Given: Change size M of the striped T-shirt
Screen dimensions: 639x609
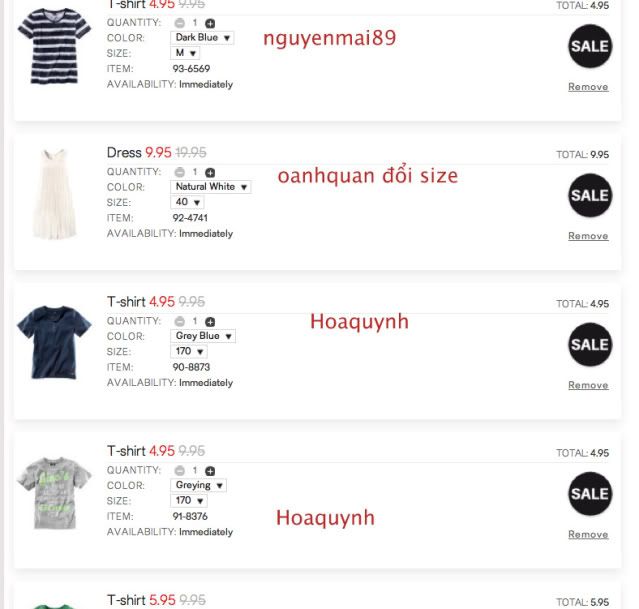Looking at the screenshot, I should click(x=186, y=53).
